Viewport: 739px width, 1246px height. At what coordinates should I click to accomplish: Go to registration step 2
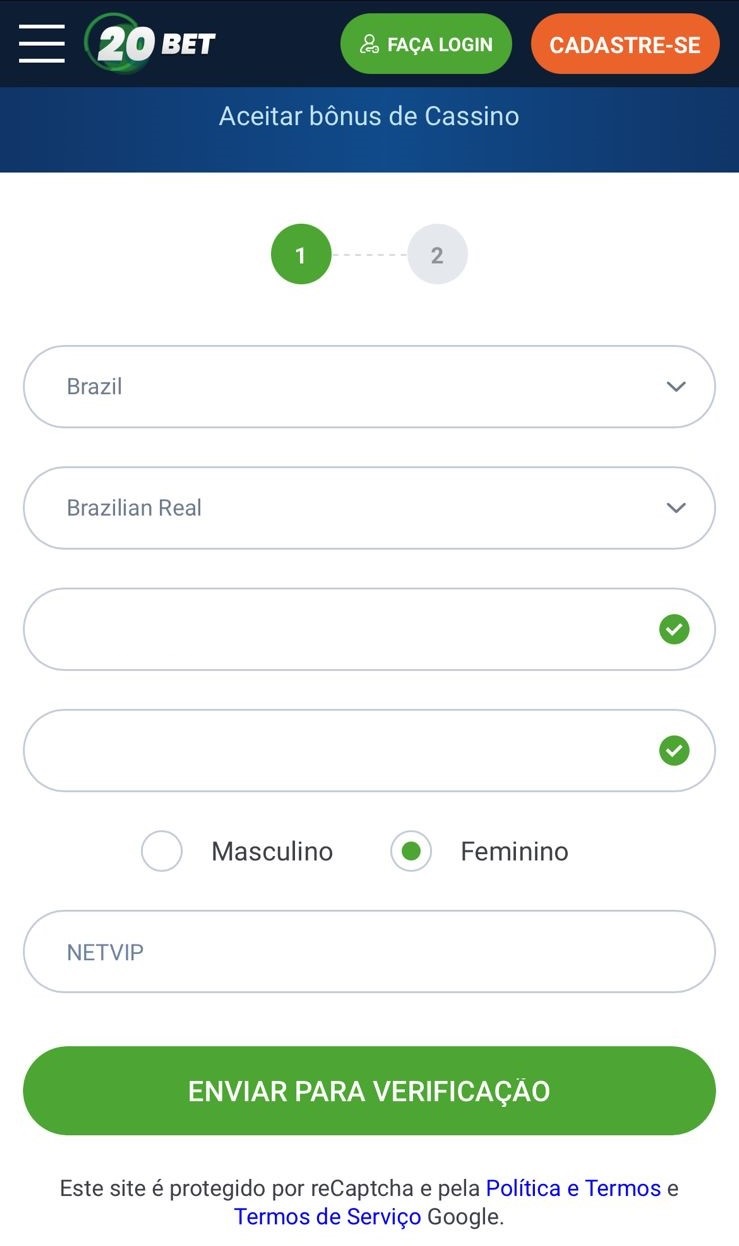(437, 254)
